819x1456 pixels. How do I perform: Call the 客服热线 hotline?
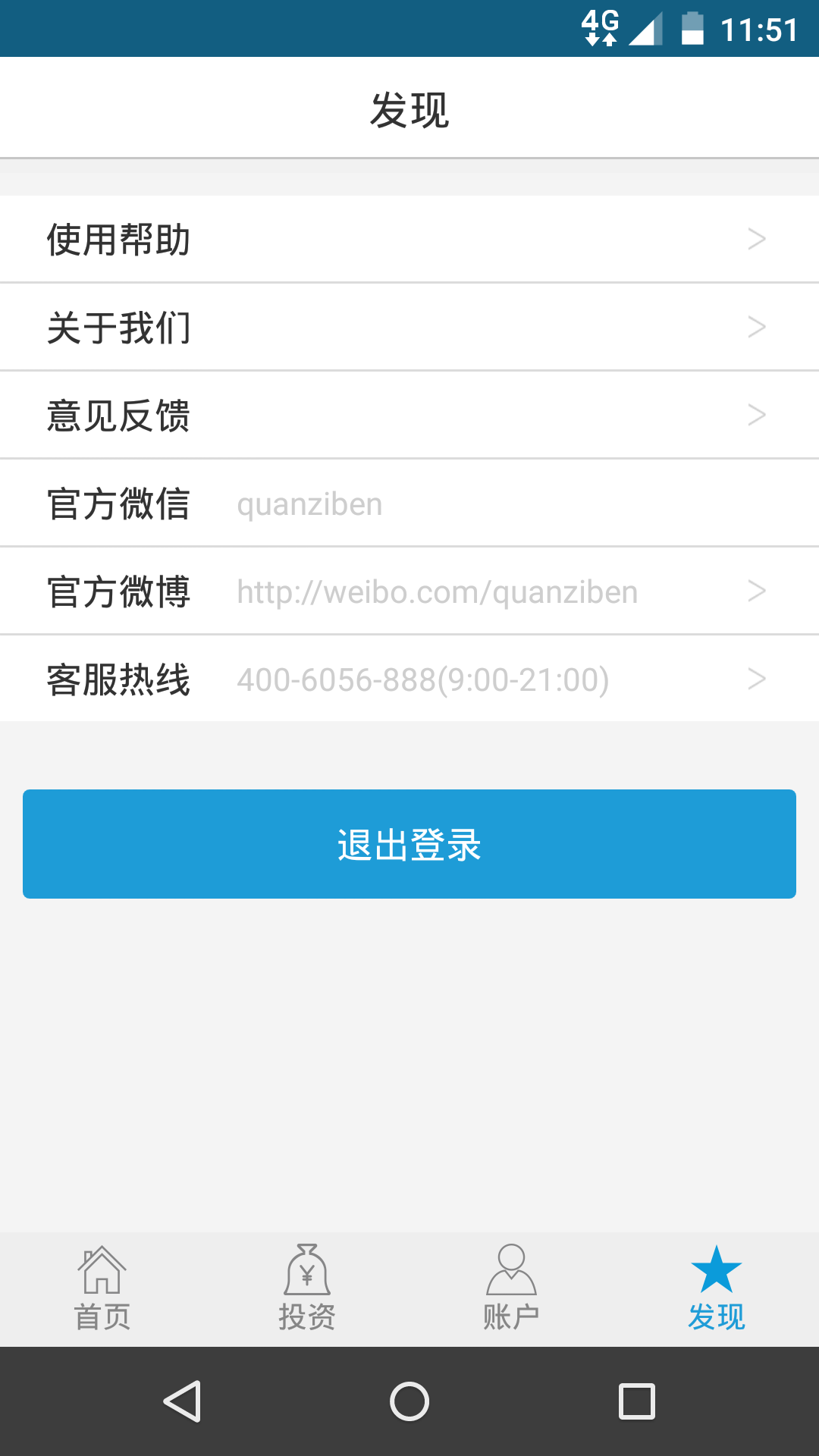(409, 679)
